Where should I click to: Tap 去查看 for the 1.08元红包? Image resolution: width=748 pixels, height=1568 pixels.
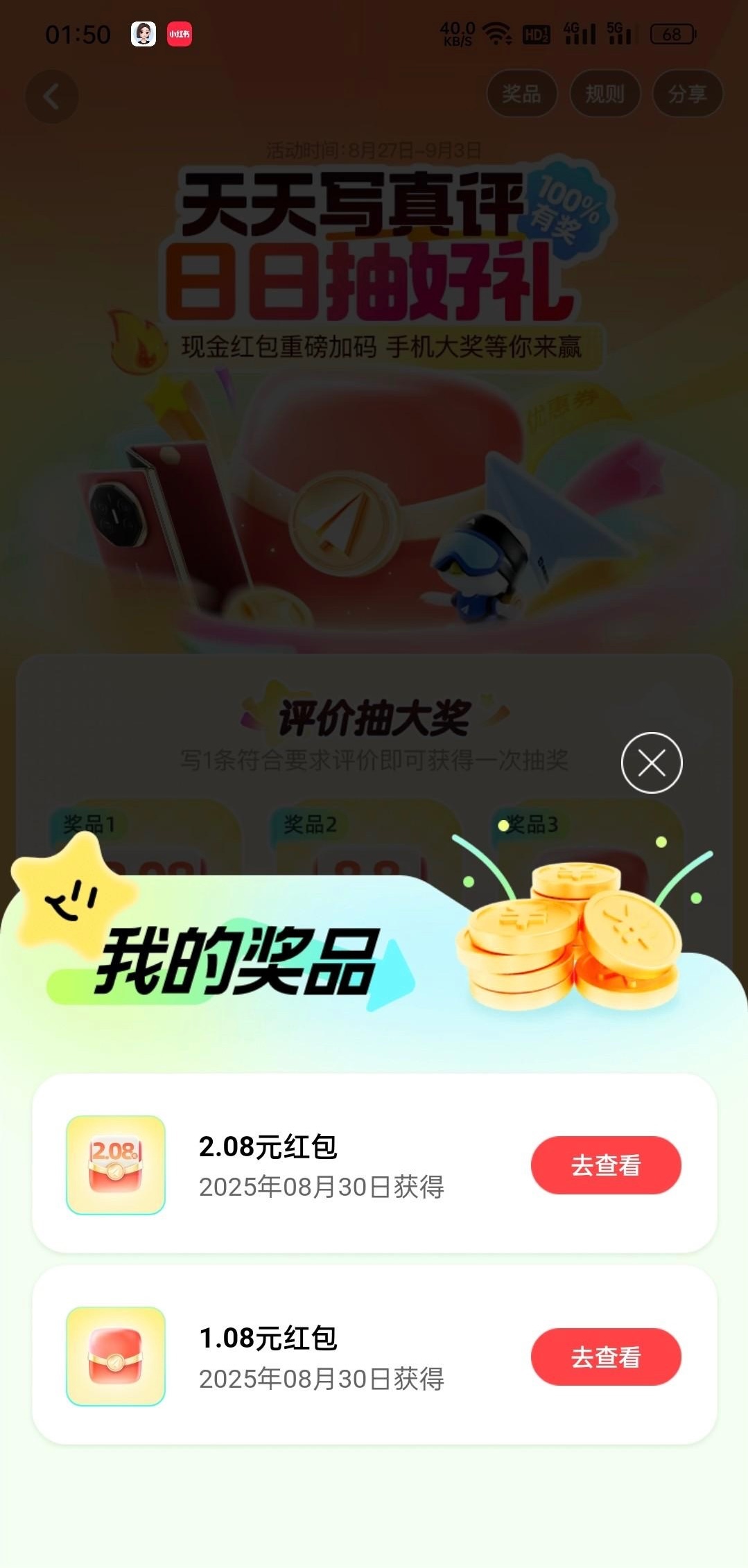[x=606, y=1357]
